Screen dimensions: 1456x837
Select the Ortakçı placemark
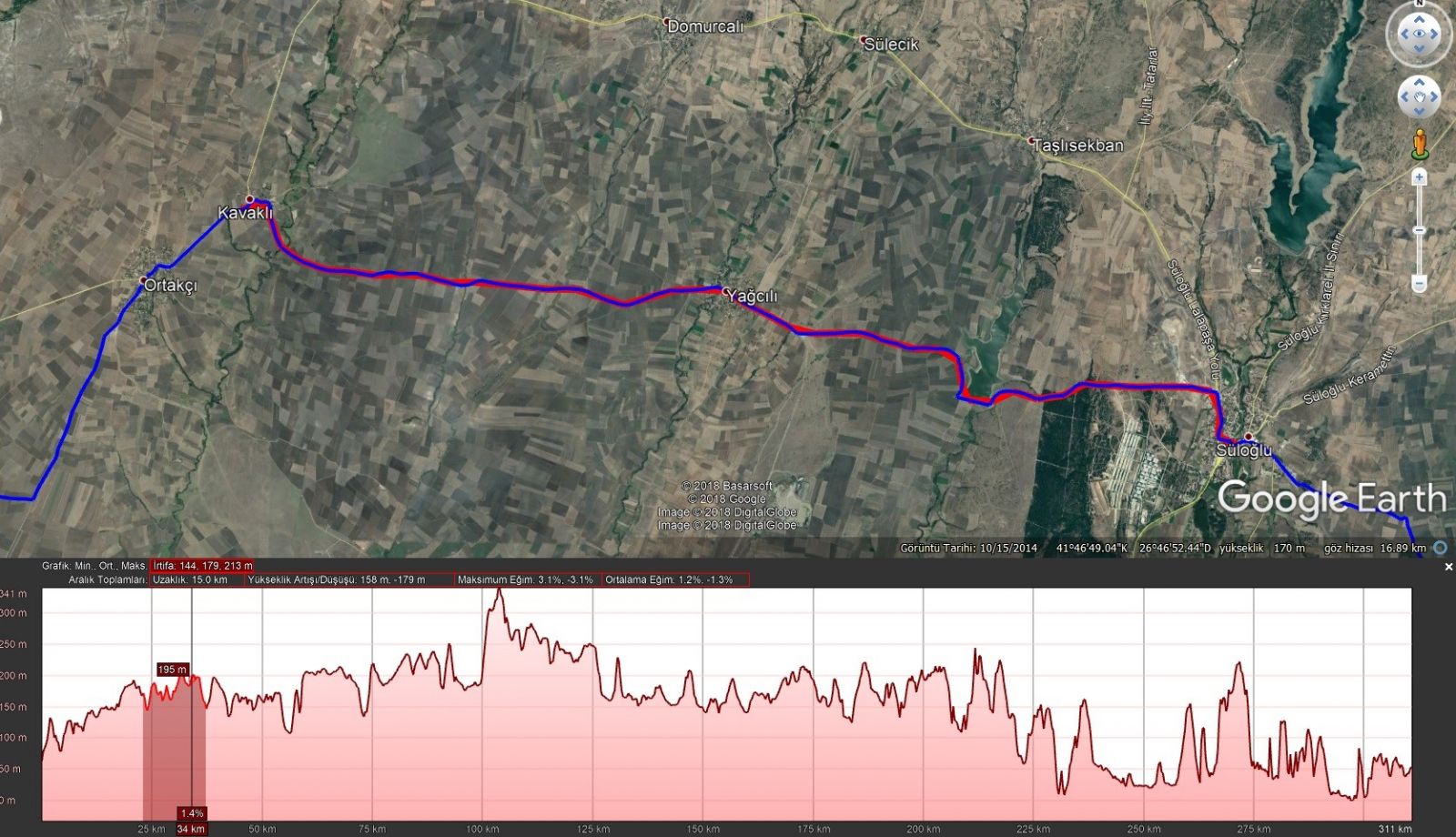pos(144,280)
